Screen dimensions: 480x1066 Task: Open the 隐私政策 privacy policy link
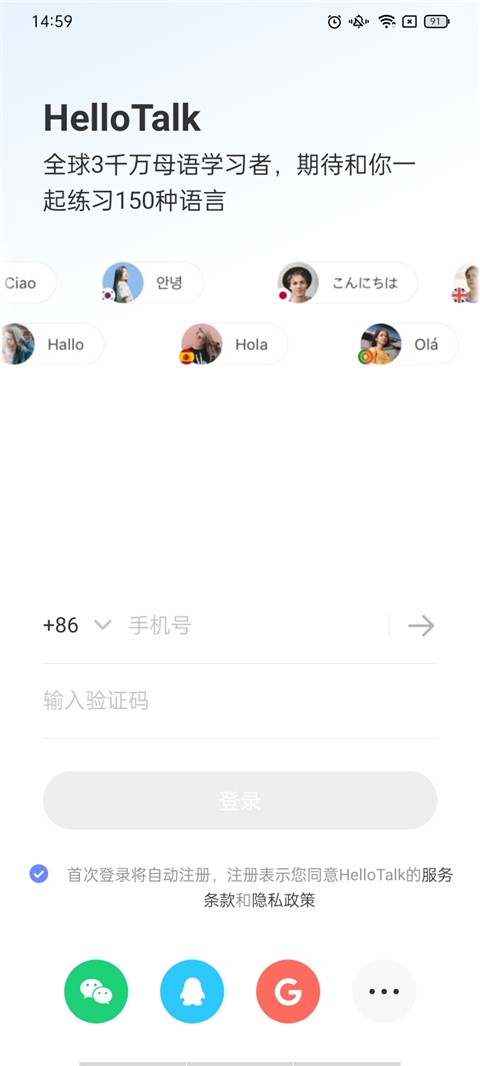284,901
